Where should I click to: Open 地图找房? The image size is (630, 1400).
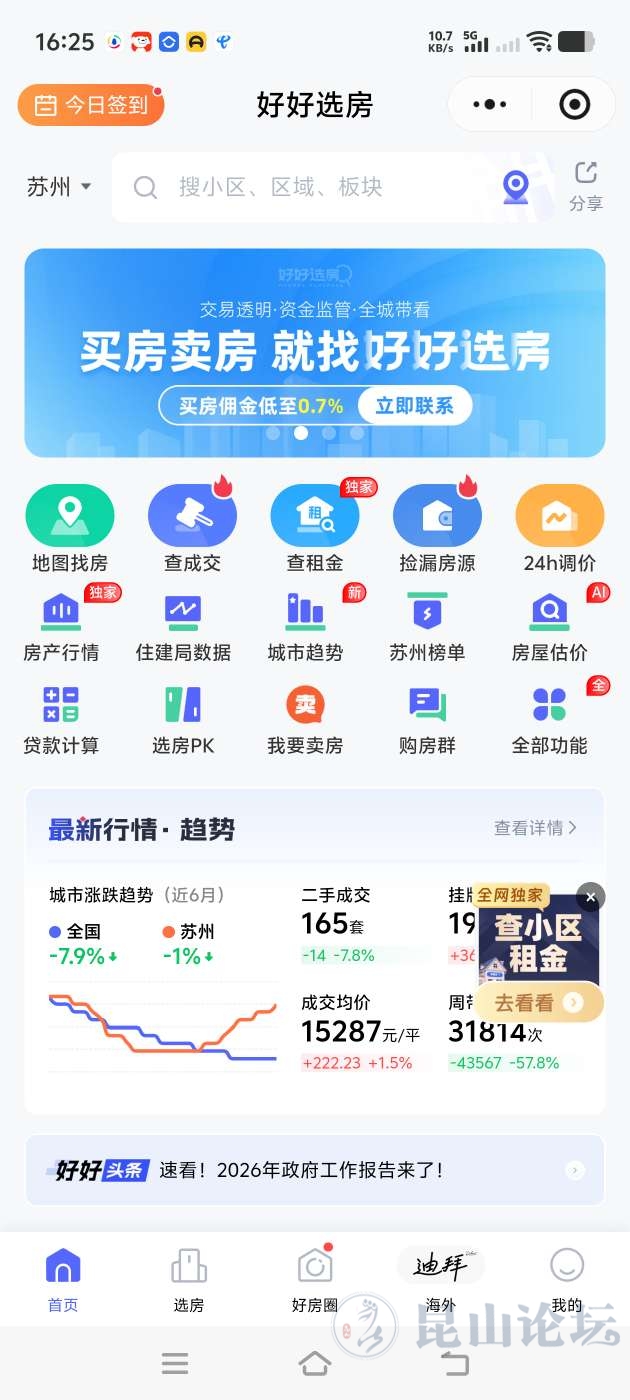69,529
